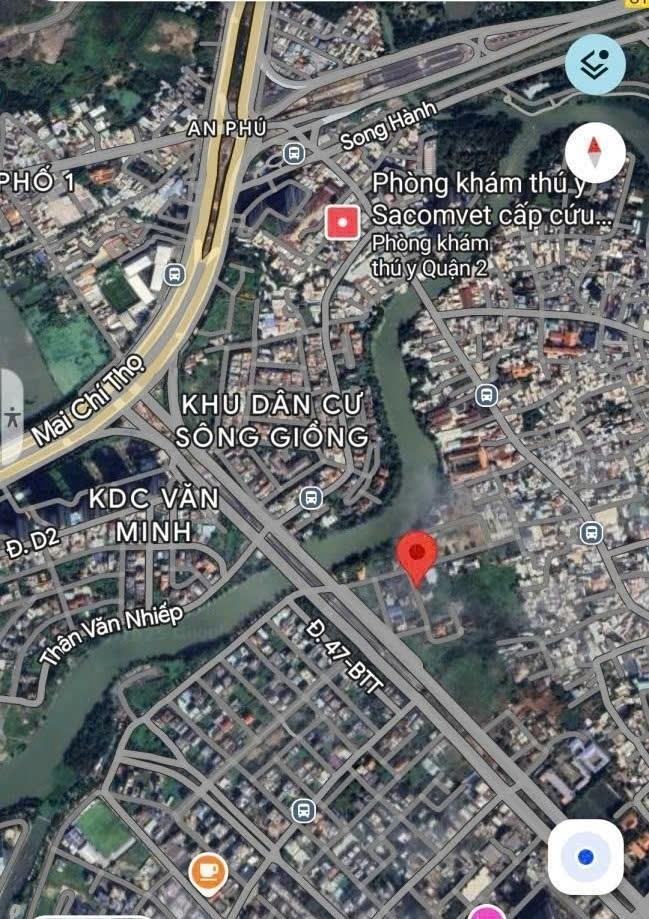Tap the compass to reset orientation
This screenshot has width=649, height=919.
point(595,154)
